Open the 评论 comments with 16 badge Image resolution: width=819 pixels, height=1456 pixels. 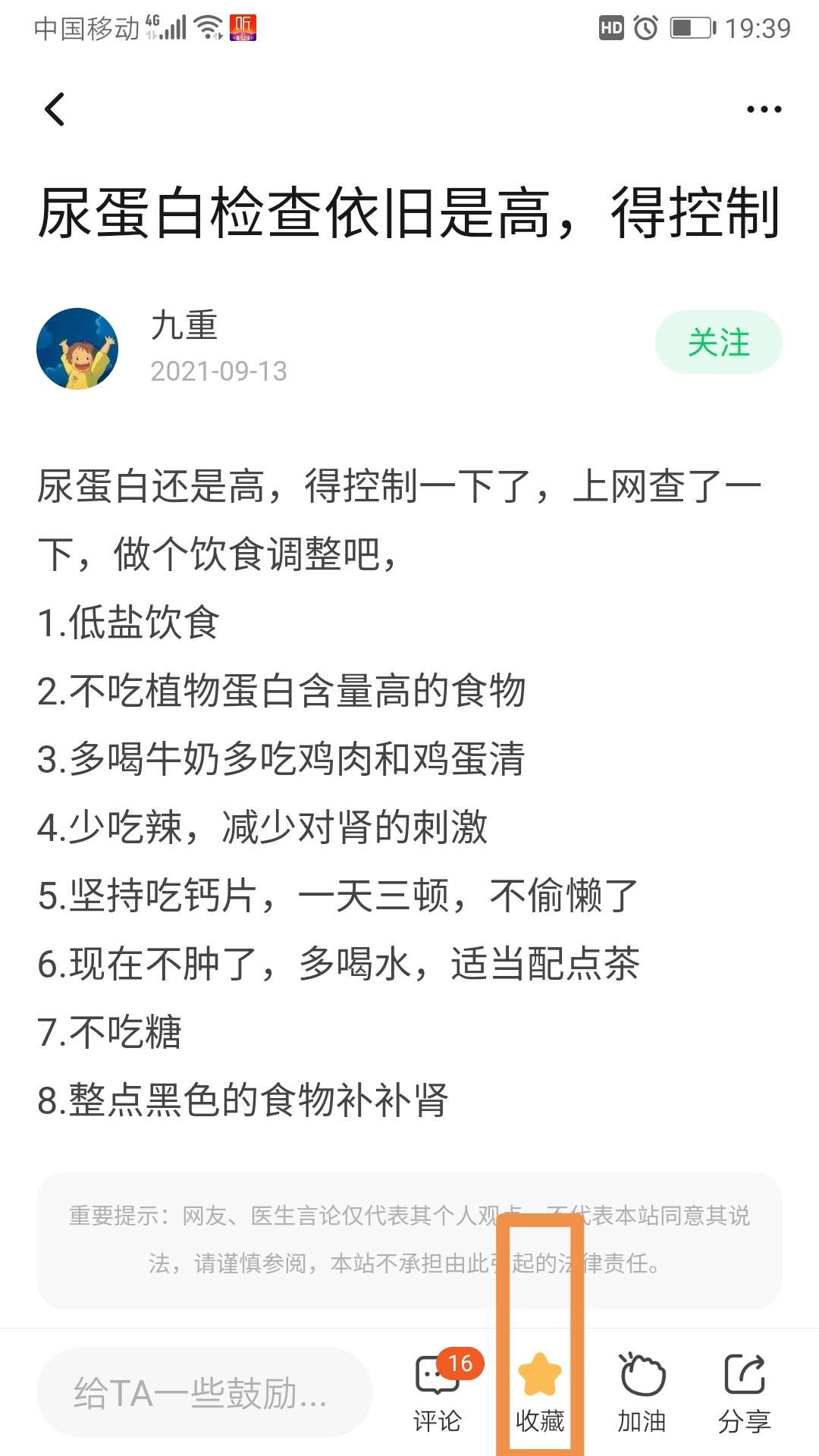[x=438, y=1392]
